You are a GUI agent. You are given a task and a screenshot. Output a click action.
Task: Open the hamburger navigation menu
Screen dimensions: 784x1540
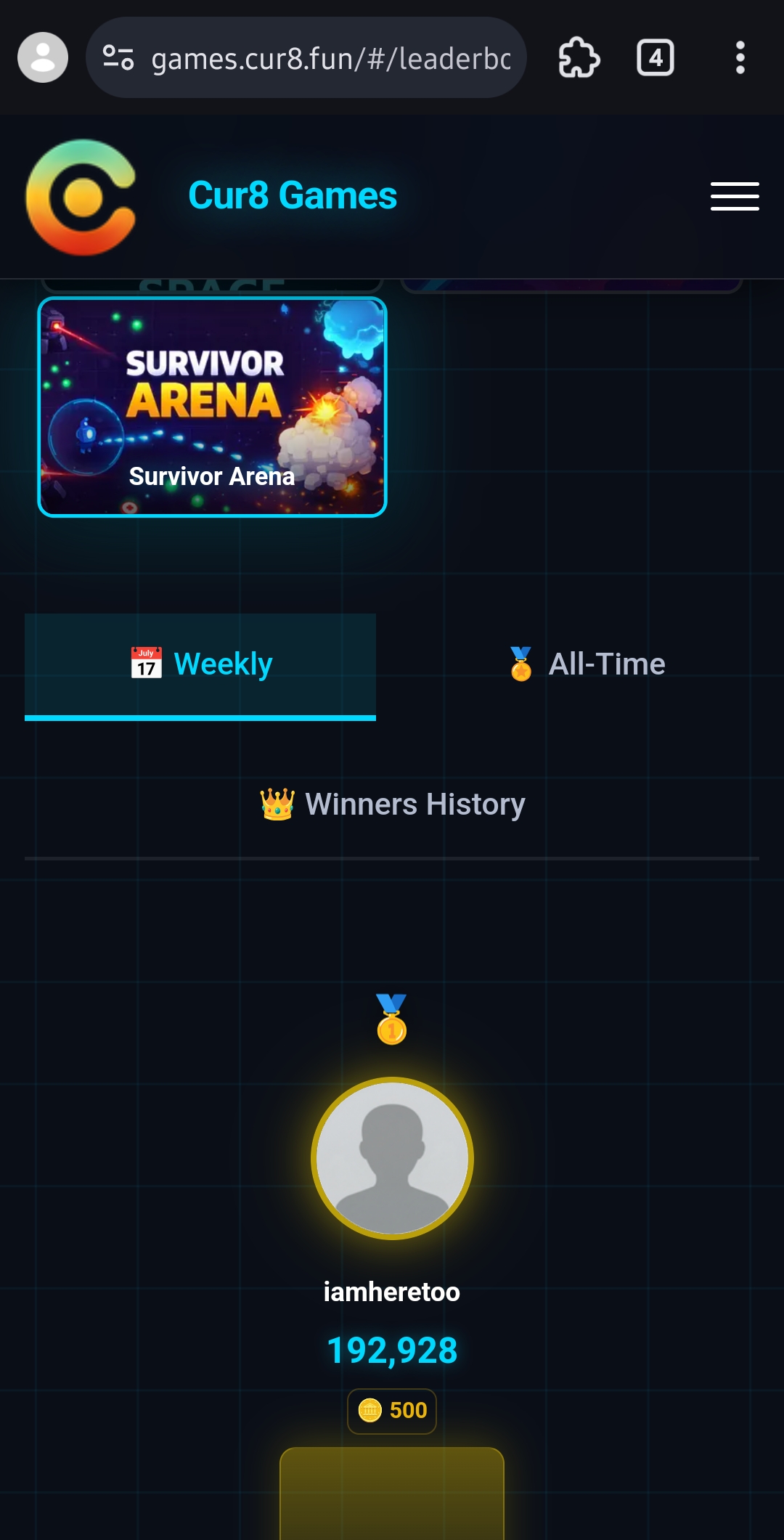[735, 196]
